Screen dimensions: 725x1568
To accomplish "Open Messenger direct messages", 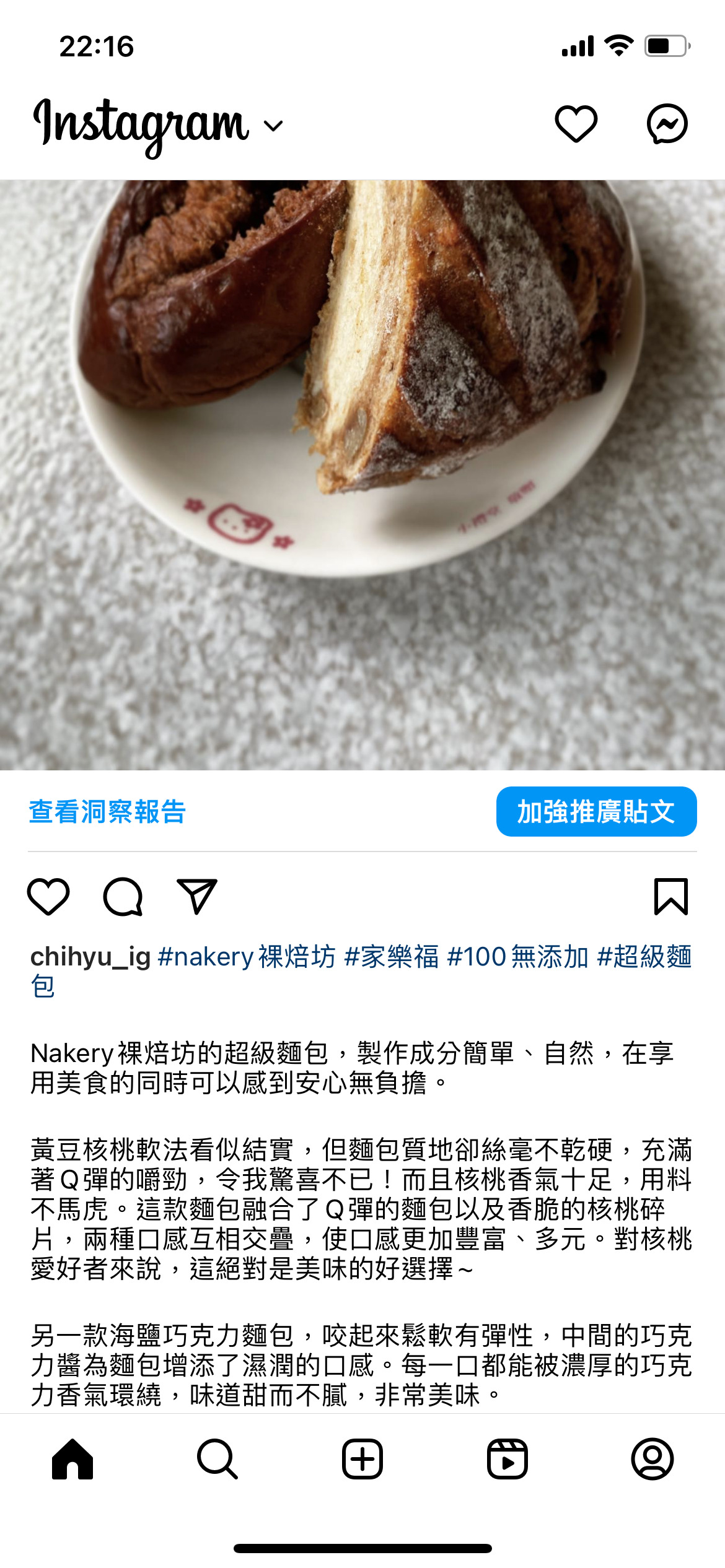I will click(x=667, y=124).
